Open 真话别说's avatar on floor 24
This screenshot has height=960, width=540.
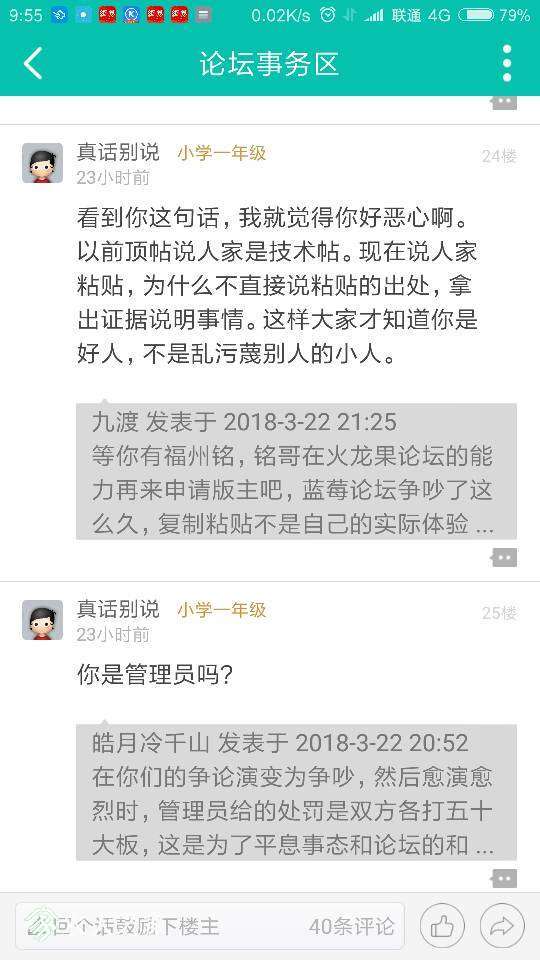coord(42,163)
